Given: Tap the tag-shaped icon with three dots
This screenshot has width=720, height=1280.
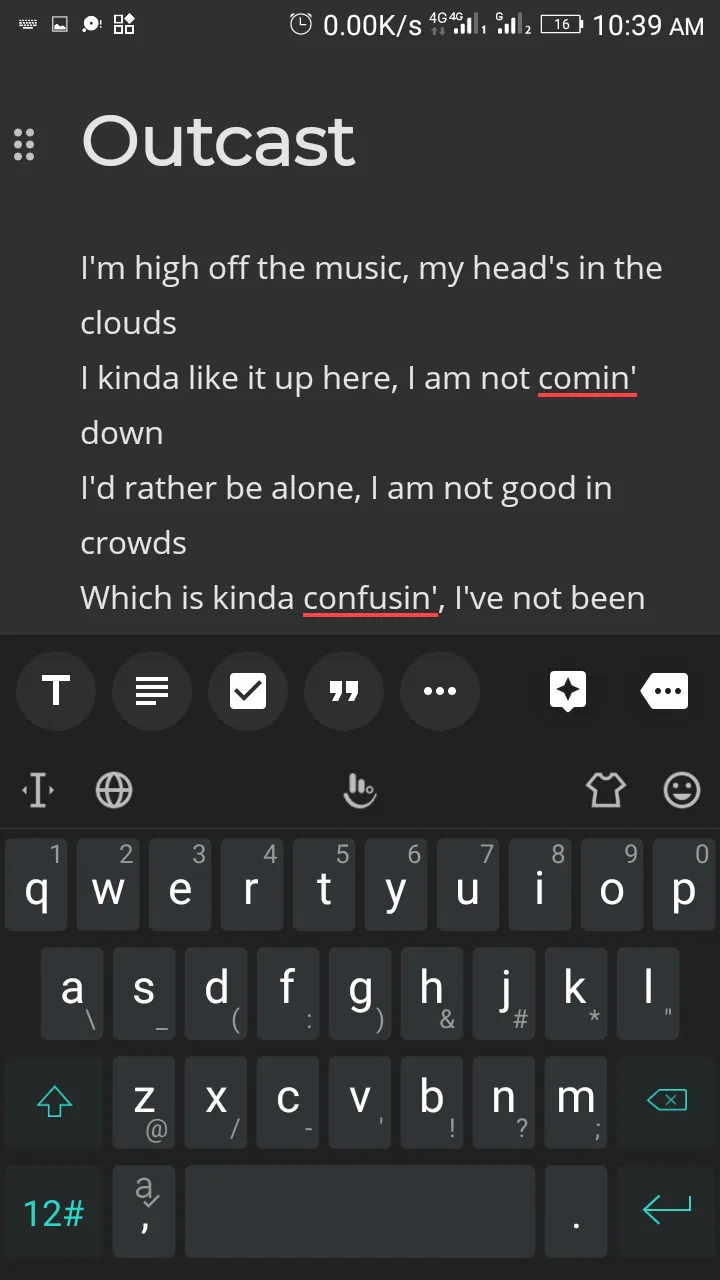Looking at the screenshot, I should (x=664, y=691).
